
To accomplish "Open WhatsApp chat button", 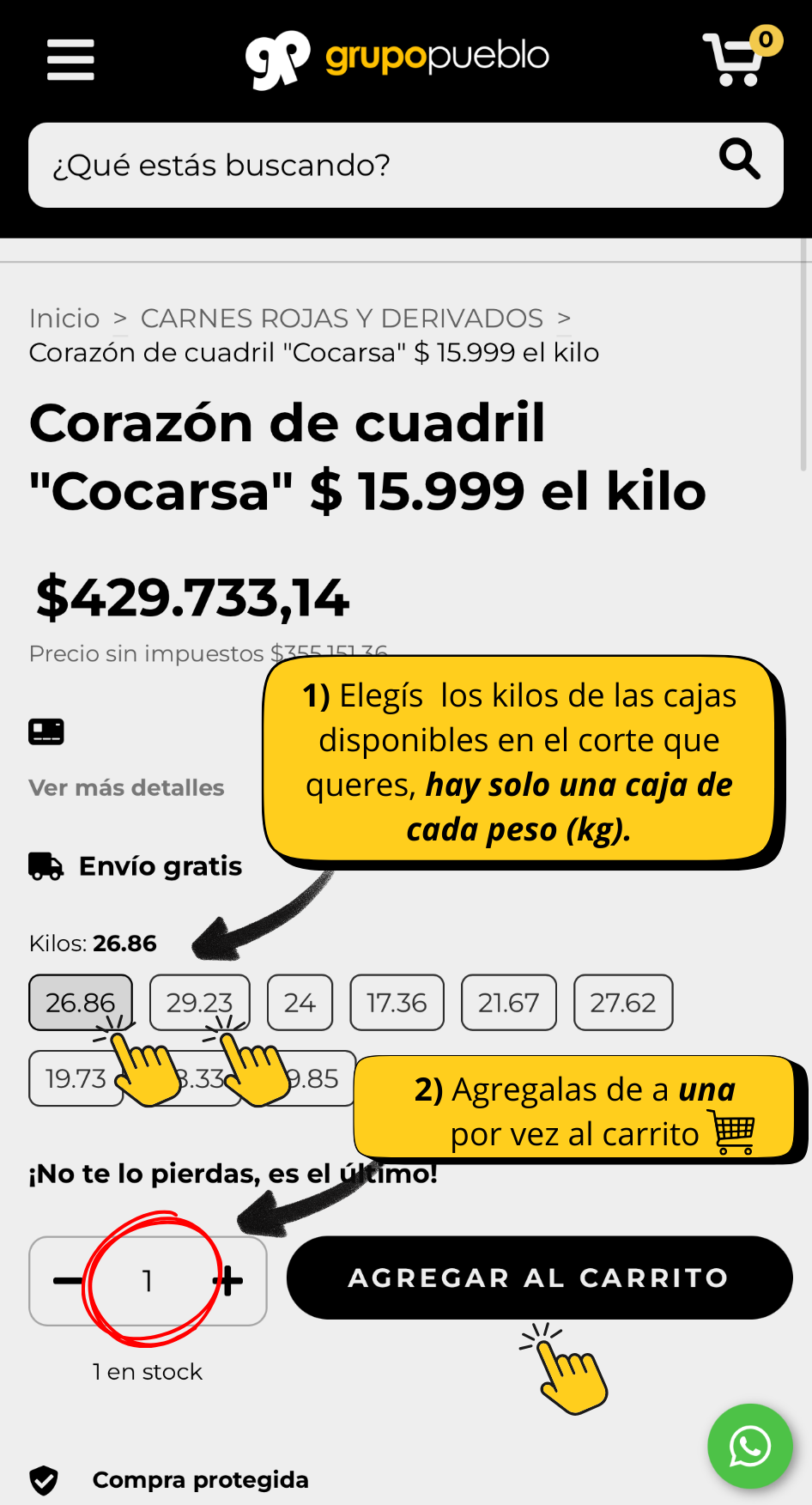I will coord(750,1447).
